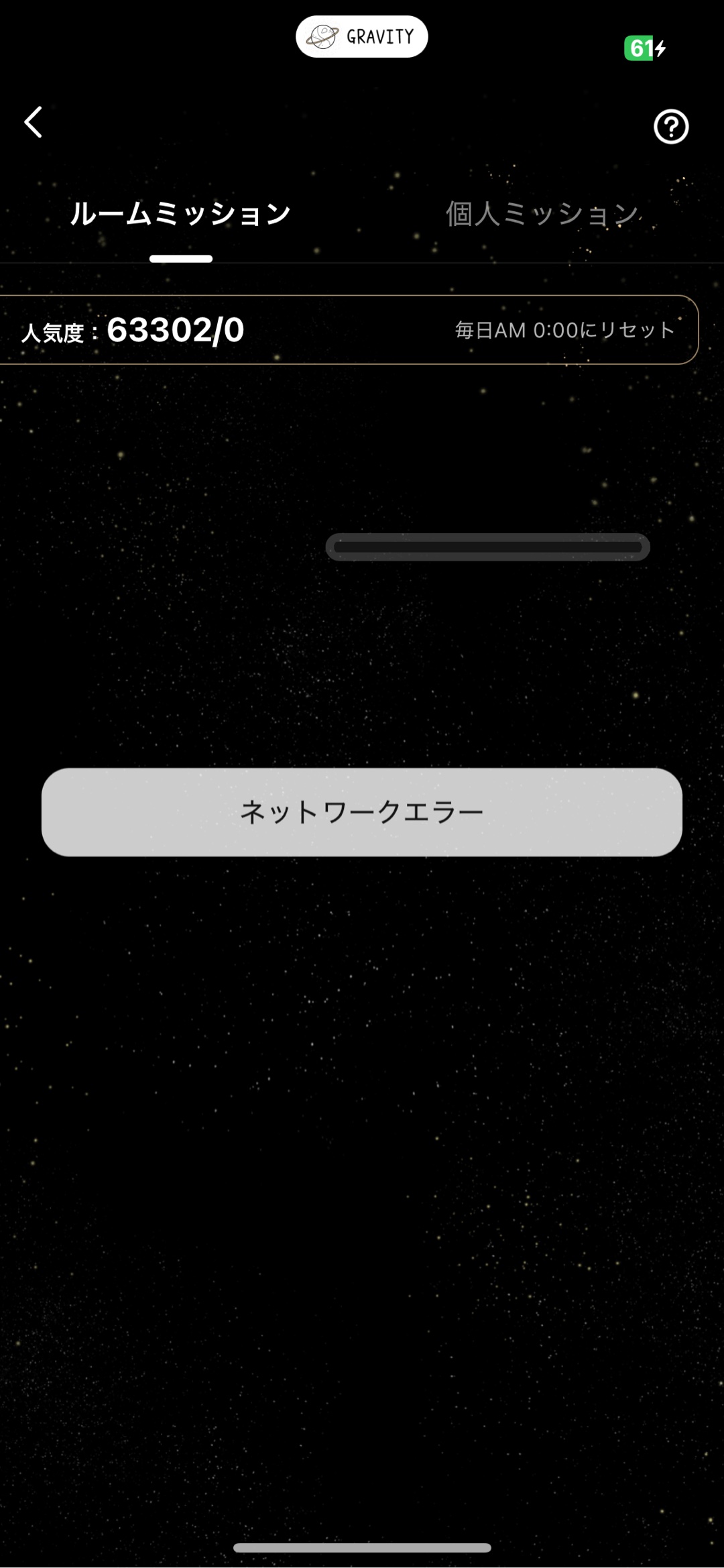This screenshot has height=1568, width=724.
Task: Go back using the arrow icon
Action: 34,122
